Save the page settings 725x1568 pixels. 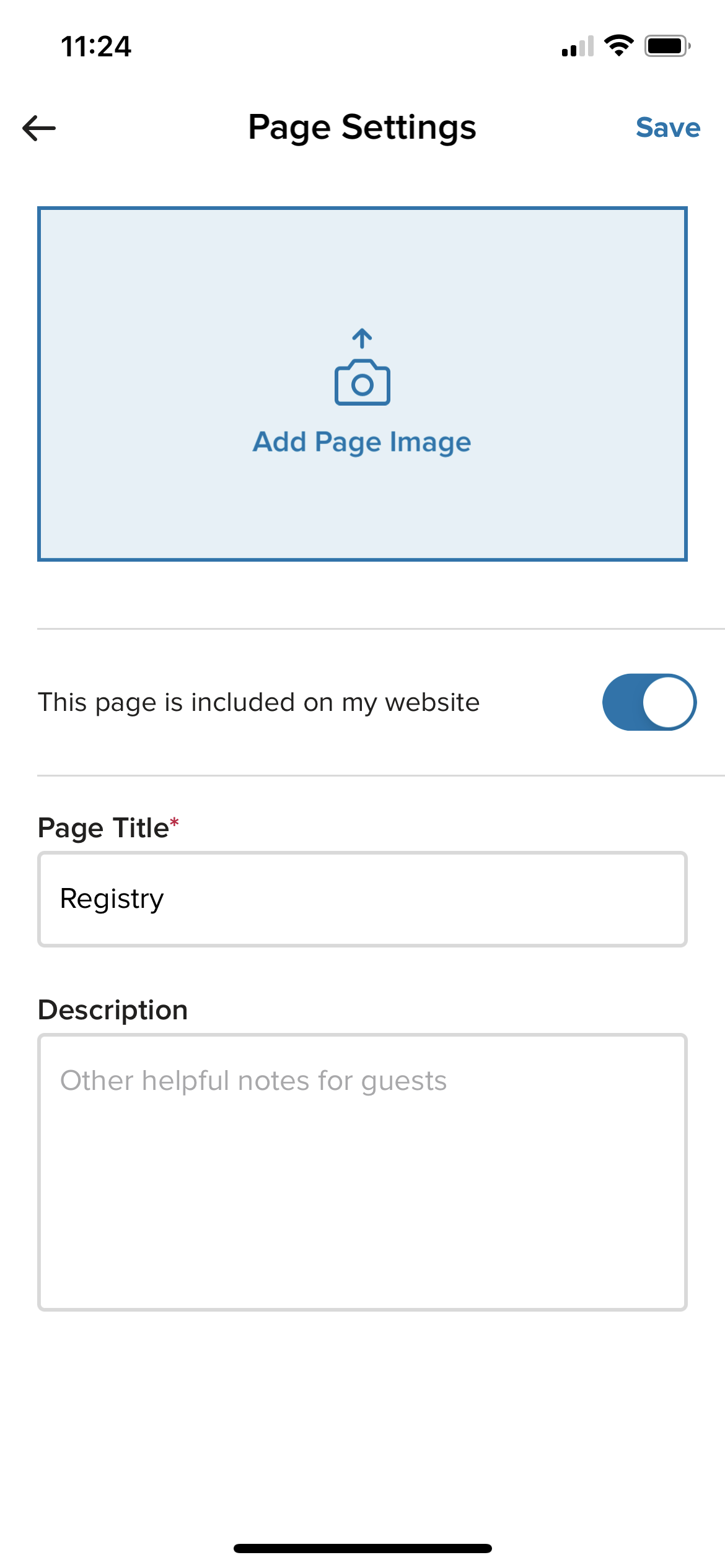[x=667, y=128]
